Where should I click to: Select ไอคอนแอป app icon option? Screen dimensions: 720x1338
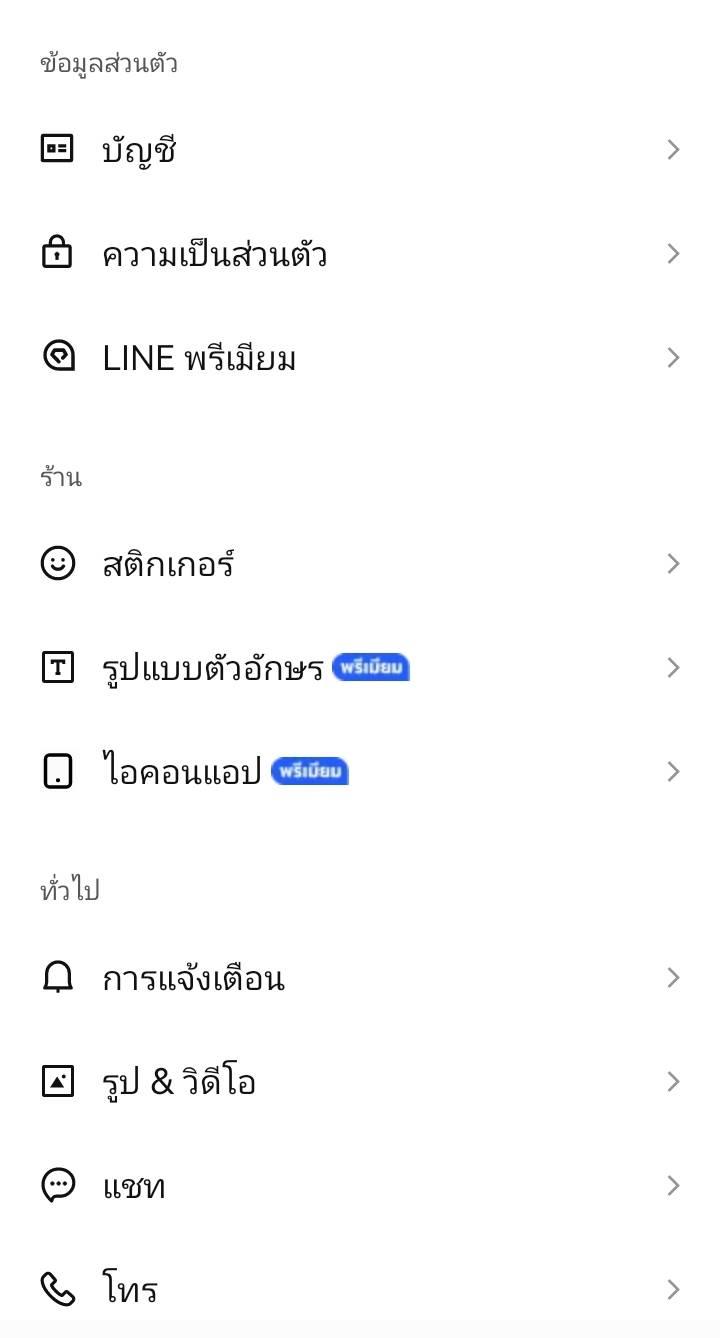[x=360, y=772]
